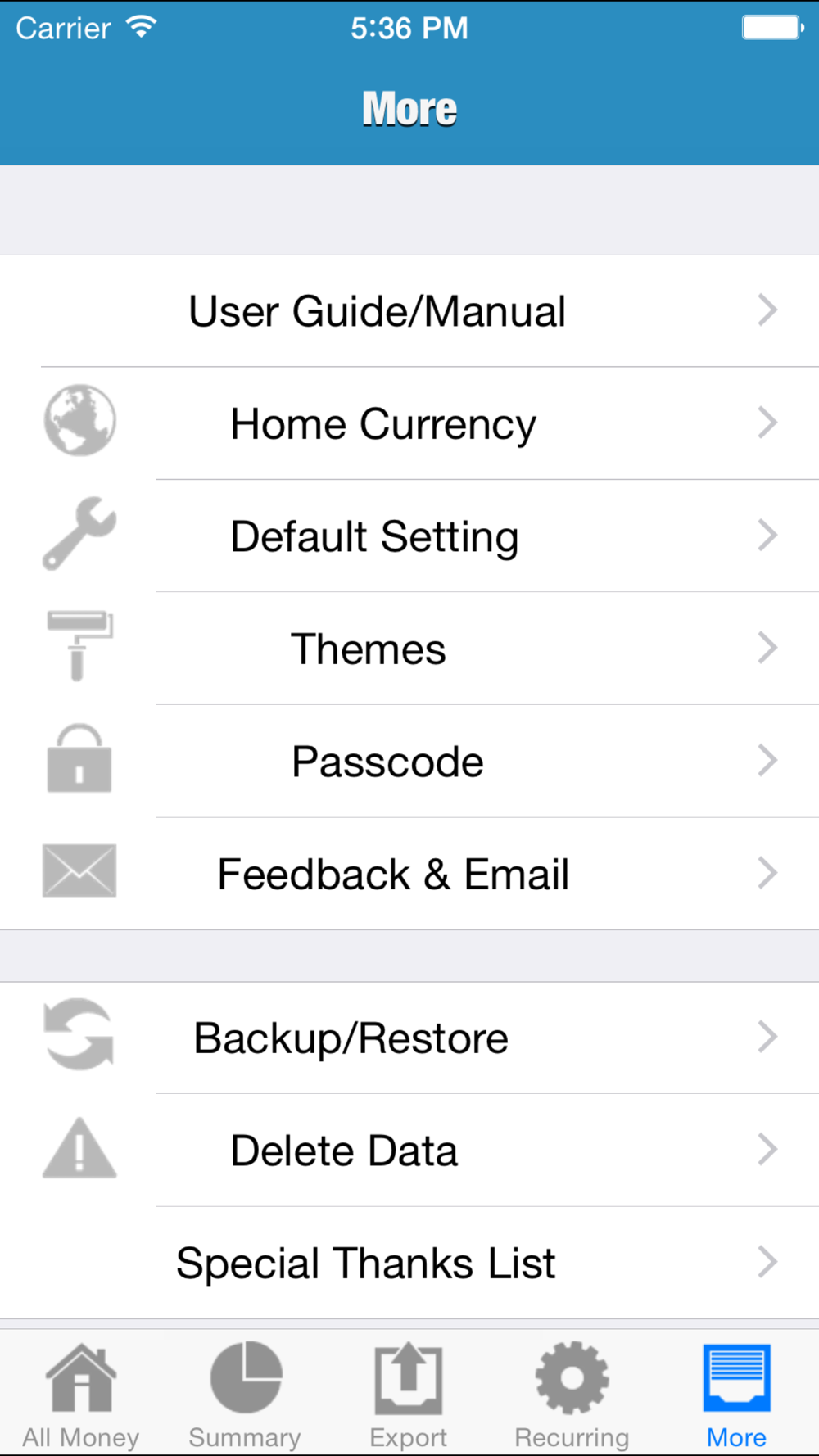Open Feedback & Email
Viewport: 819px width, 1456px height.
pyautogui.click(x=409, y=874)
